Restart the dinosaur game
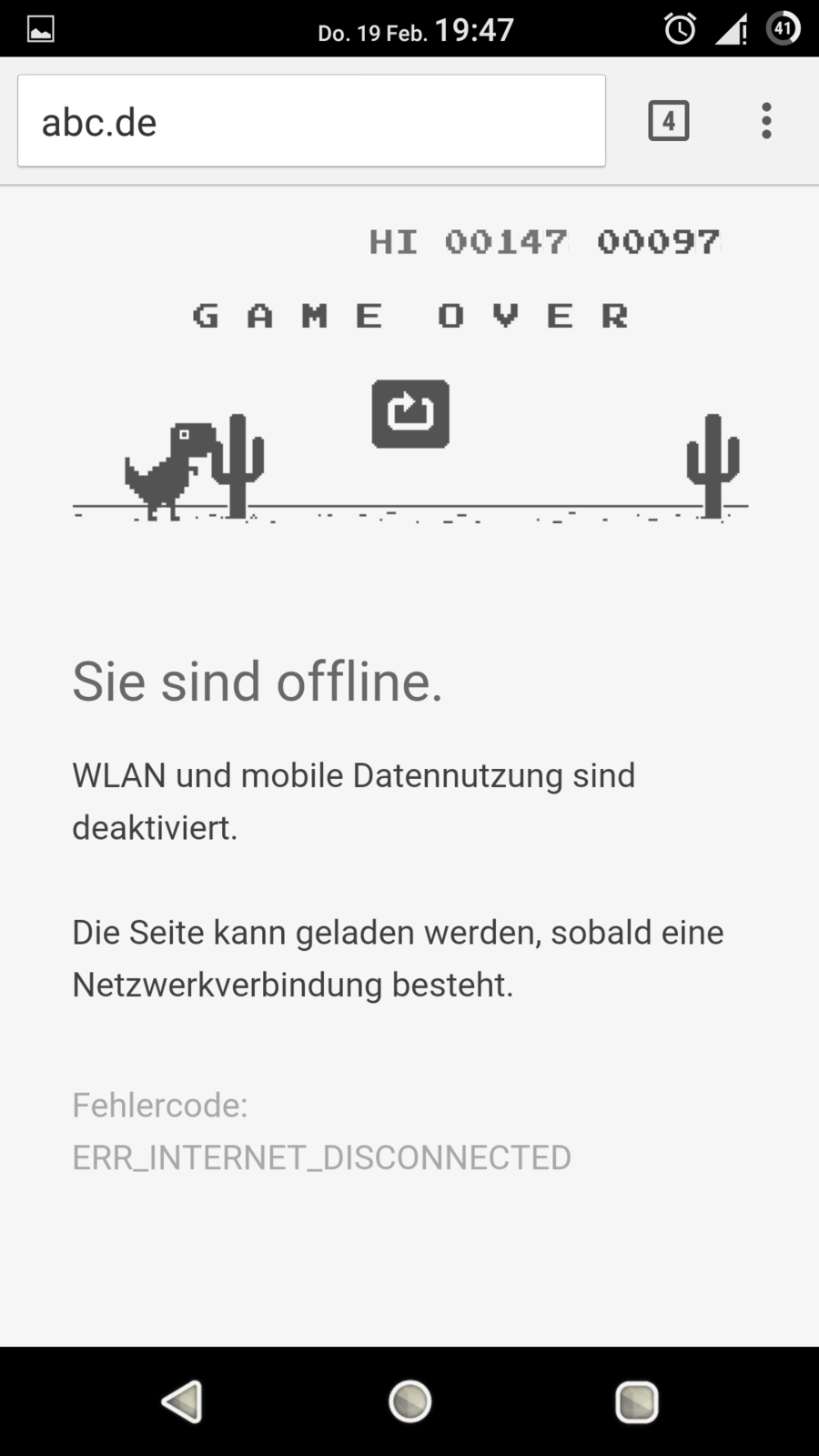Image resolution: width=819 pixels, height=1456 pixels. point(410,414)
